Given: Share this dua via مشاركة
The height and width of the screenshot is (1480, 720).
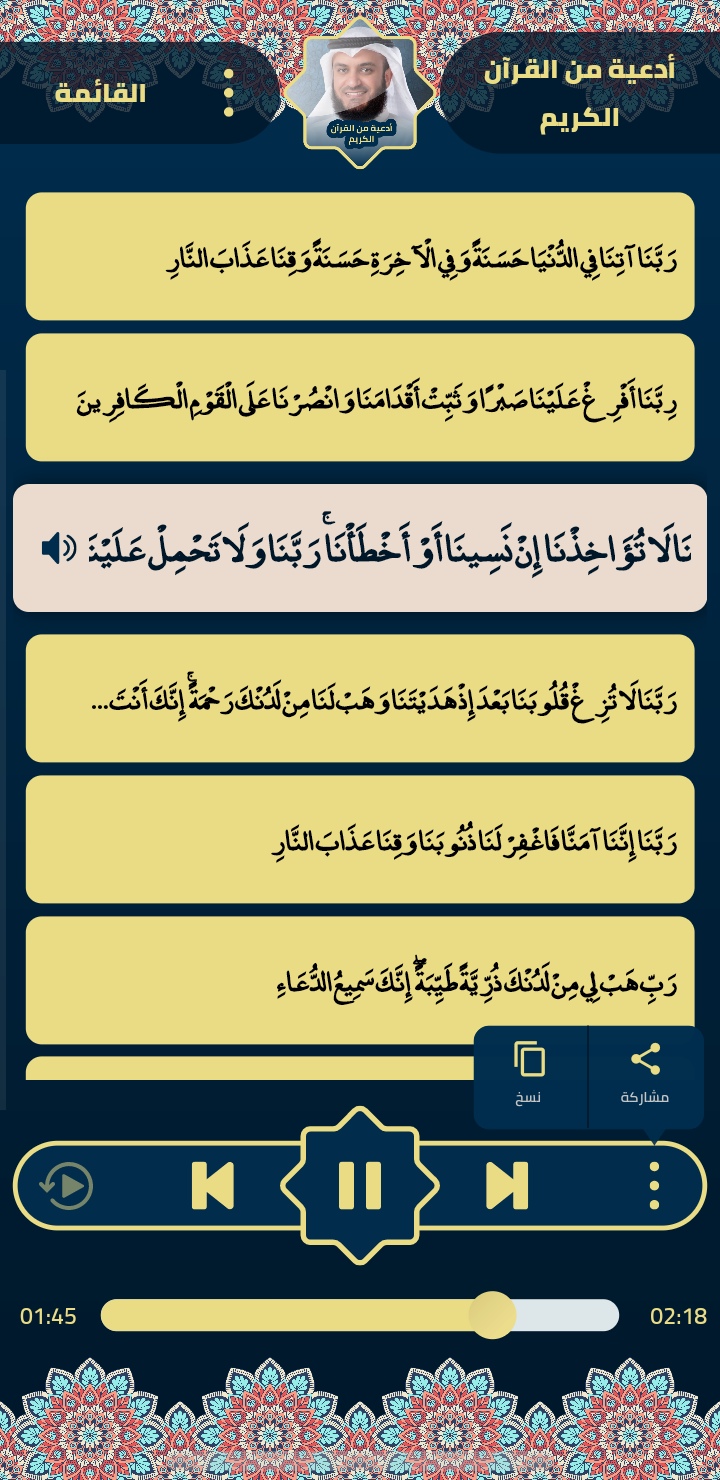Looking at the screenshot, I should coord(645,1074).
